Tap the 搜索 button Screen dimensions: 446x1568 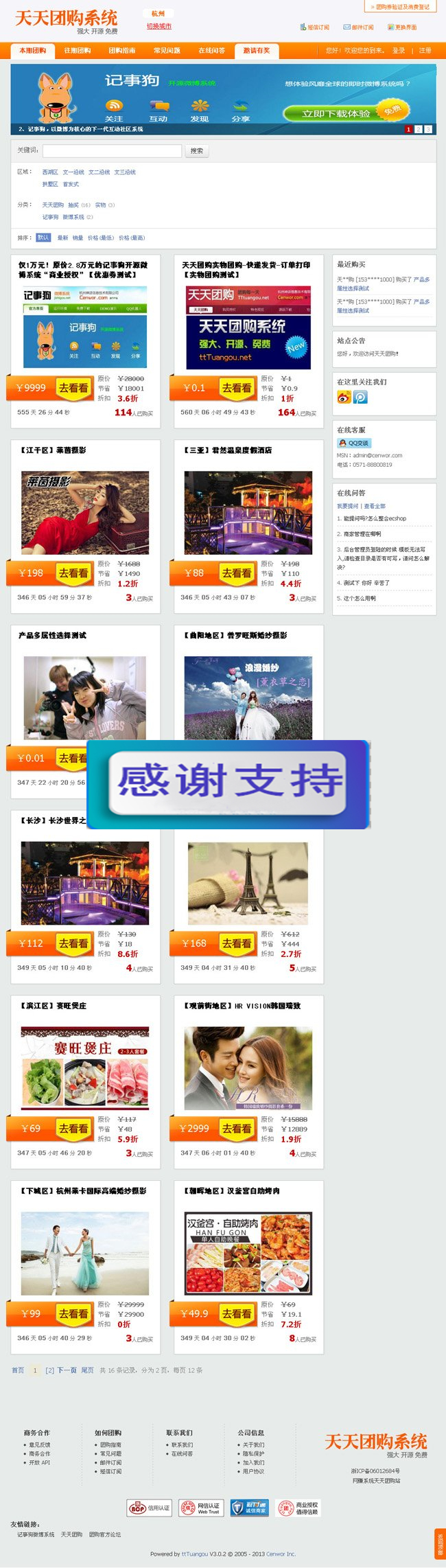point(197,150)
